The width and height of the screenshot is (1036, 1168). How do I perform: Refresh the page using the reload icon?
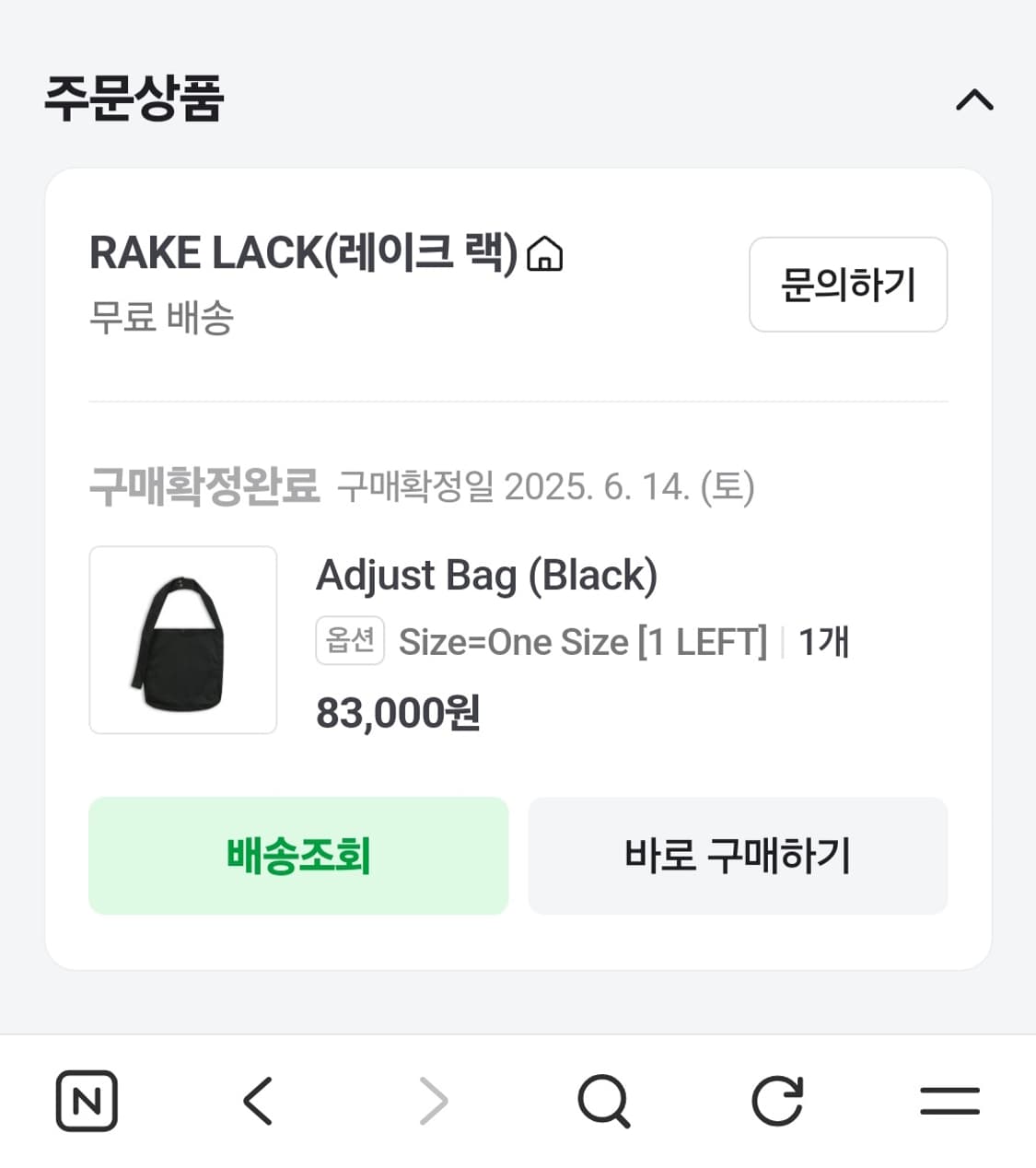click(778, 1101)
